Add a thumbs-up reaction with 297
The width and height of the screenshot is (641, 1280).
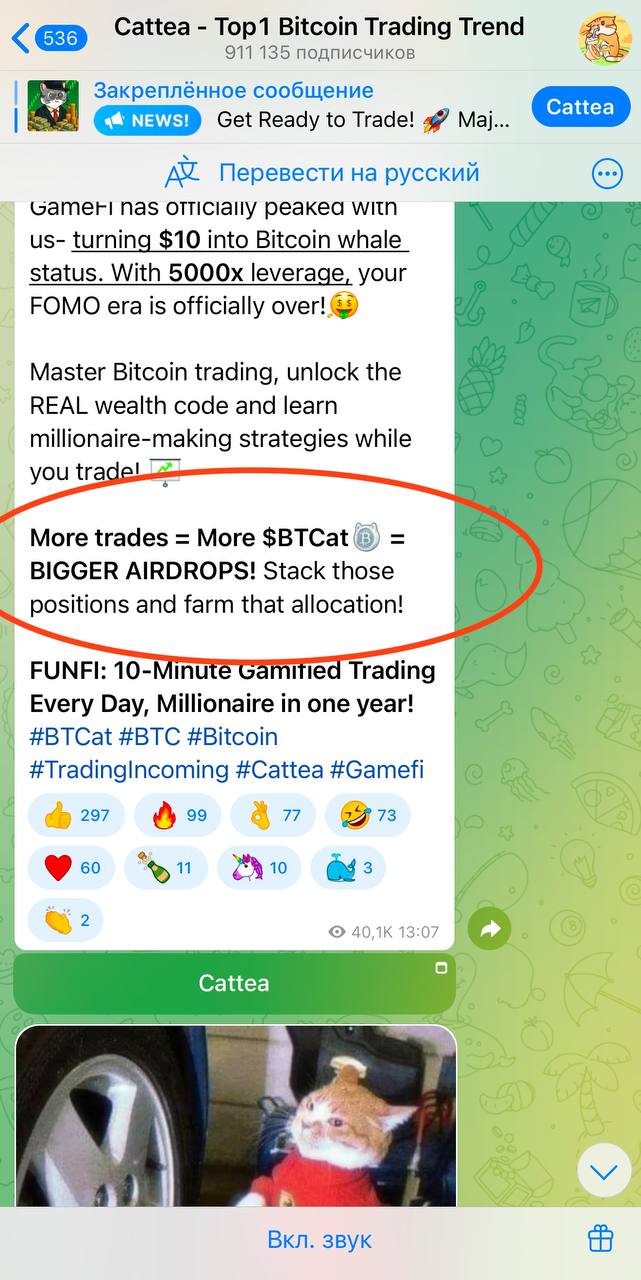77,815
